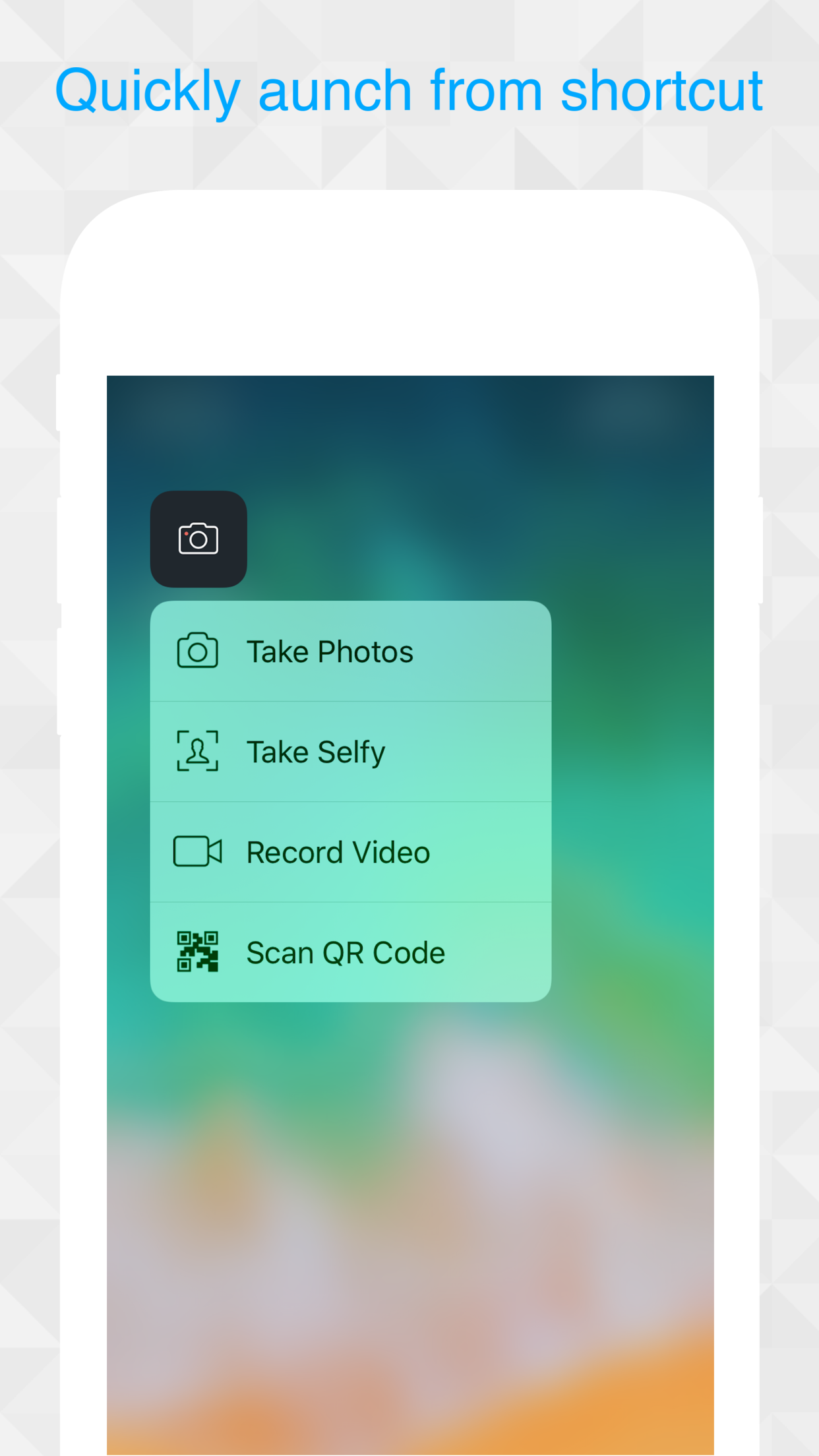
Task: Tap the camera icon inside the dark app tile
Action: [x=199, y=538]
